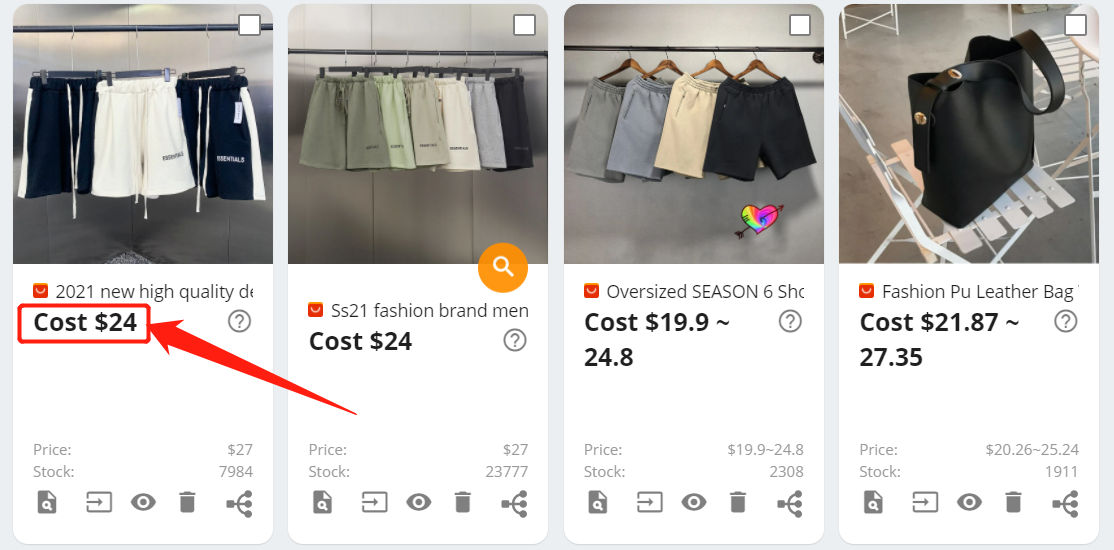Open cost help for 2021 new high quality item
Screen dimensions: 1114x550
[x=239, y=322]
